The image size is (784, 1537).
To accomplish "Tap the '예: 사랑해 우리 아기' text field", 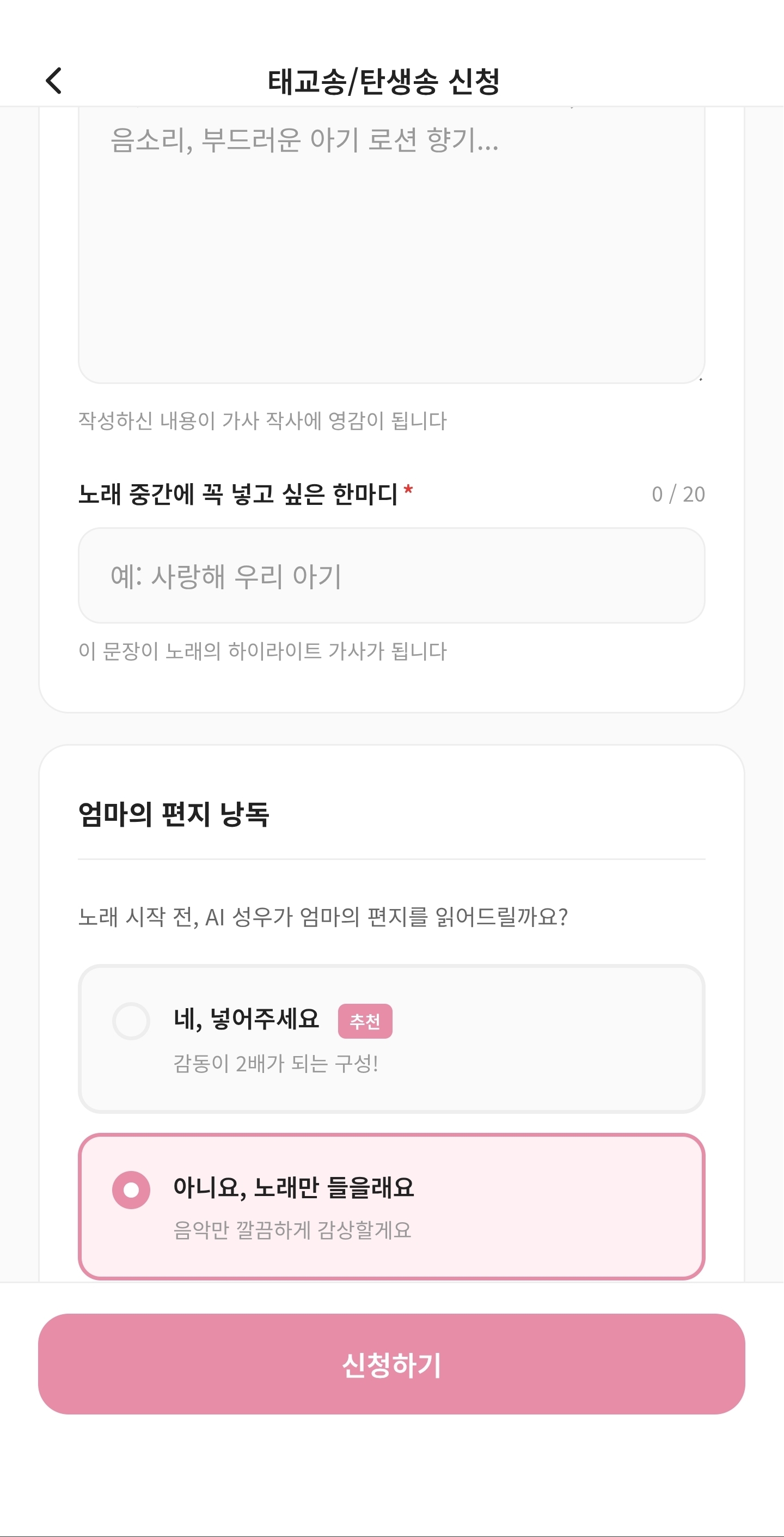I will click(391, 576).
